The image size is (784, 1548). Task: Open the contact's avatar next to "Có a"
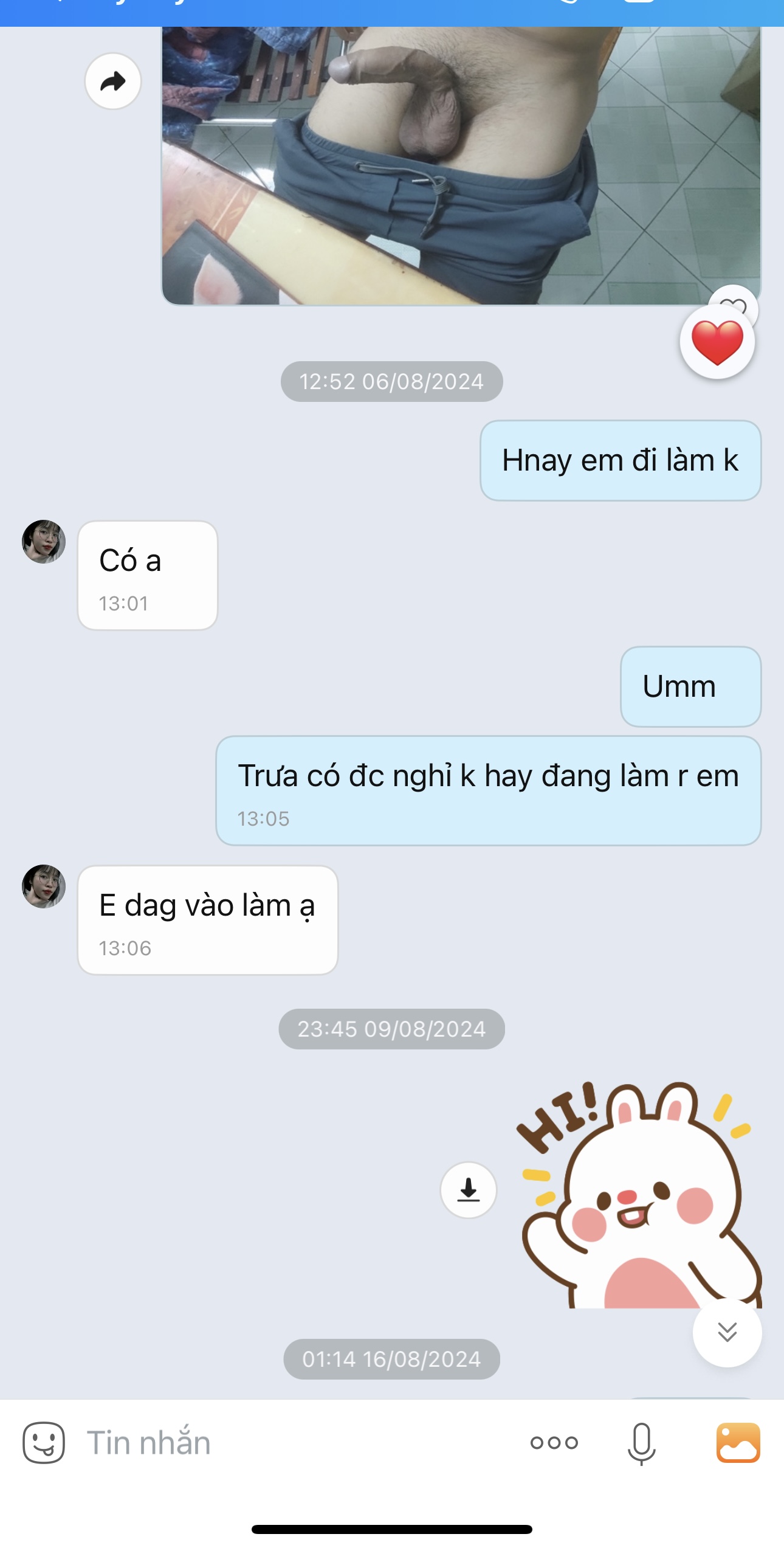point(44,542)
